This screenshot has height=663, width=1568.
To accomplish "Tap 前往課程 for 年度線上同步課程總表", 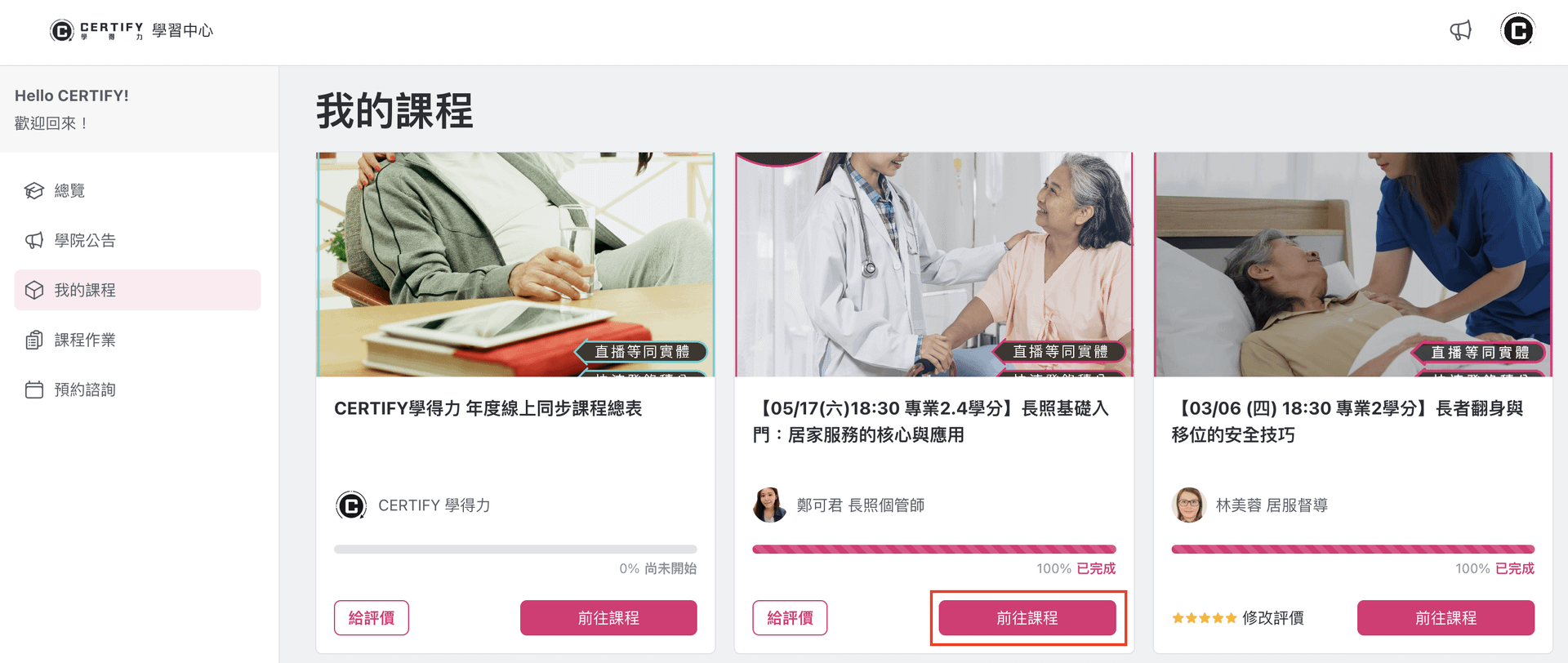I will (608, 618).
